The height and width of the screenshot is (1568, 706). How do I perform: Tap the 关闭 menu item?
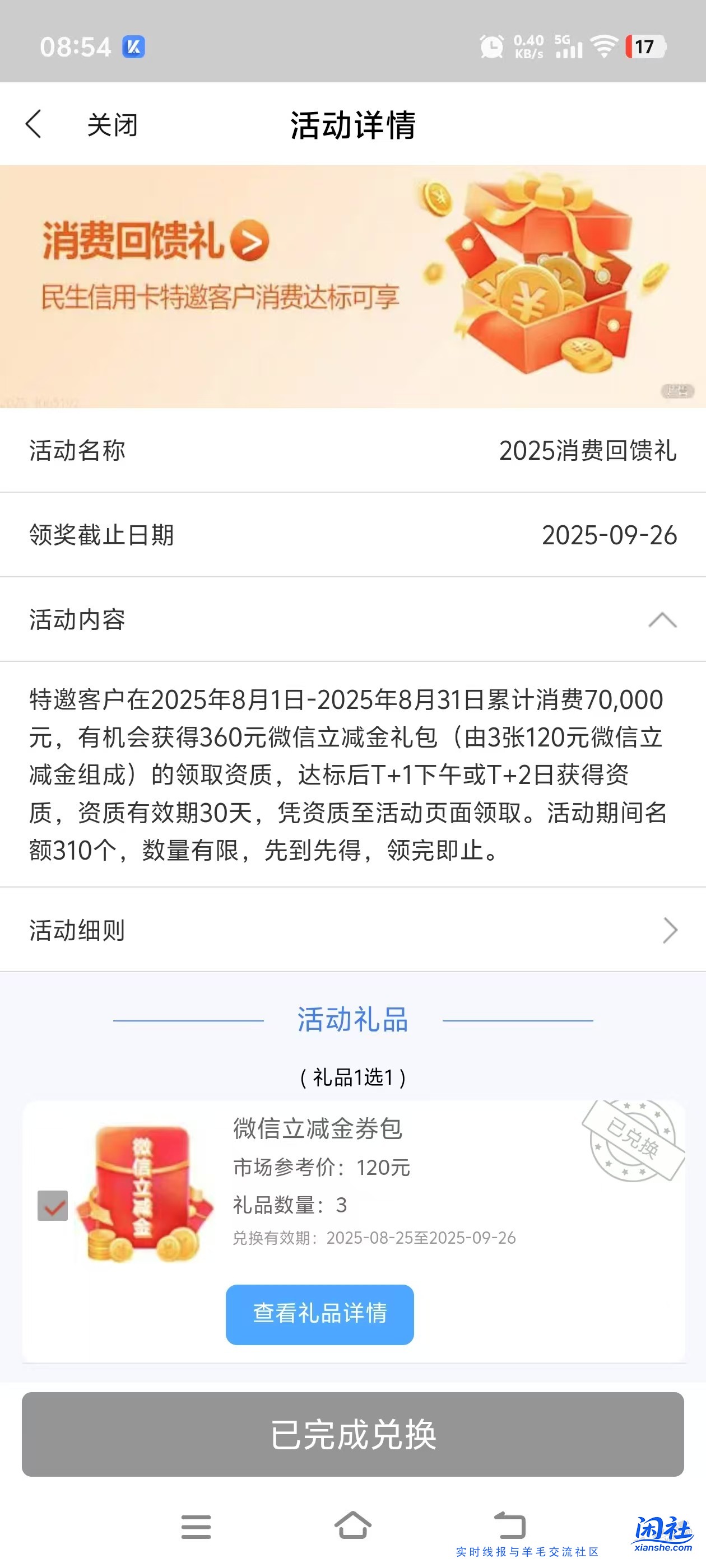(112, 125)
